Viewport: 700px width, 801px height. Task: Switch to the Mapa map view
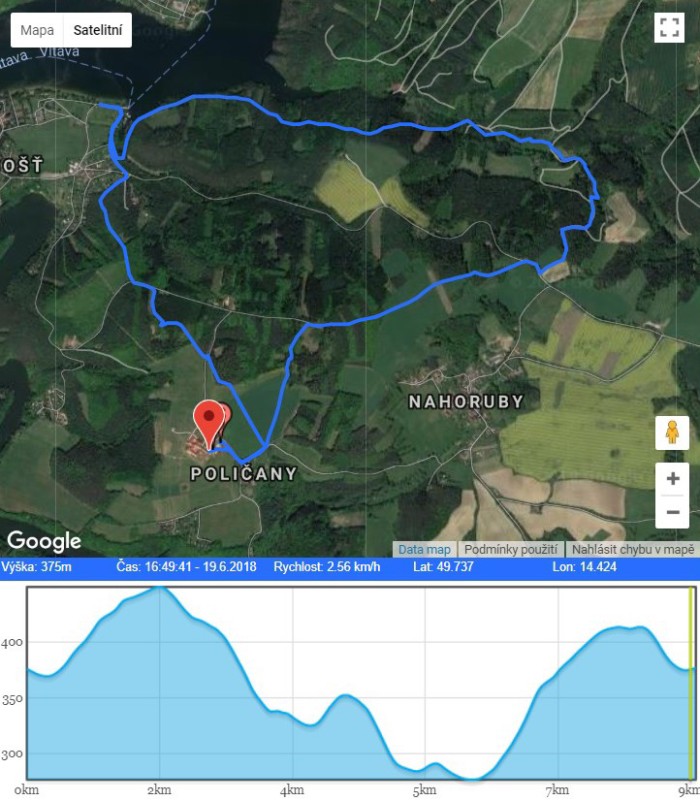click(37, 30)
